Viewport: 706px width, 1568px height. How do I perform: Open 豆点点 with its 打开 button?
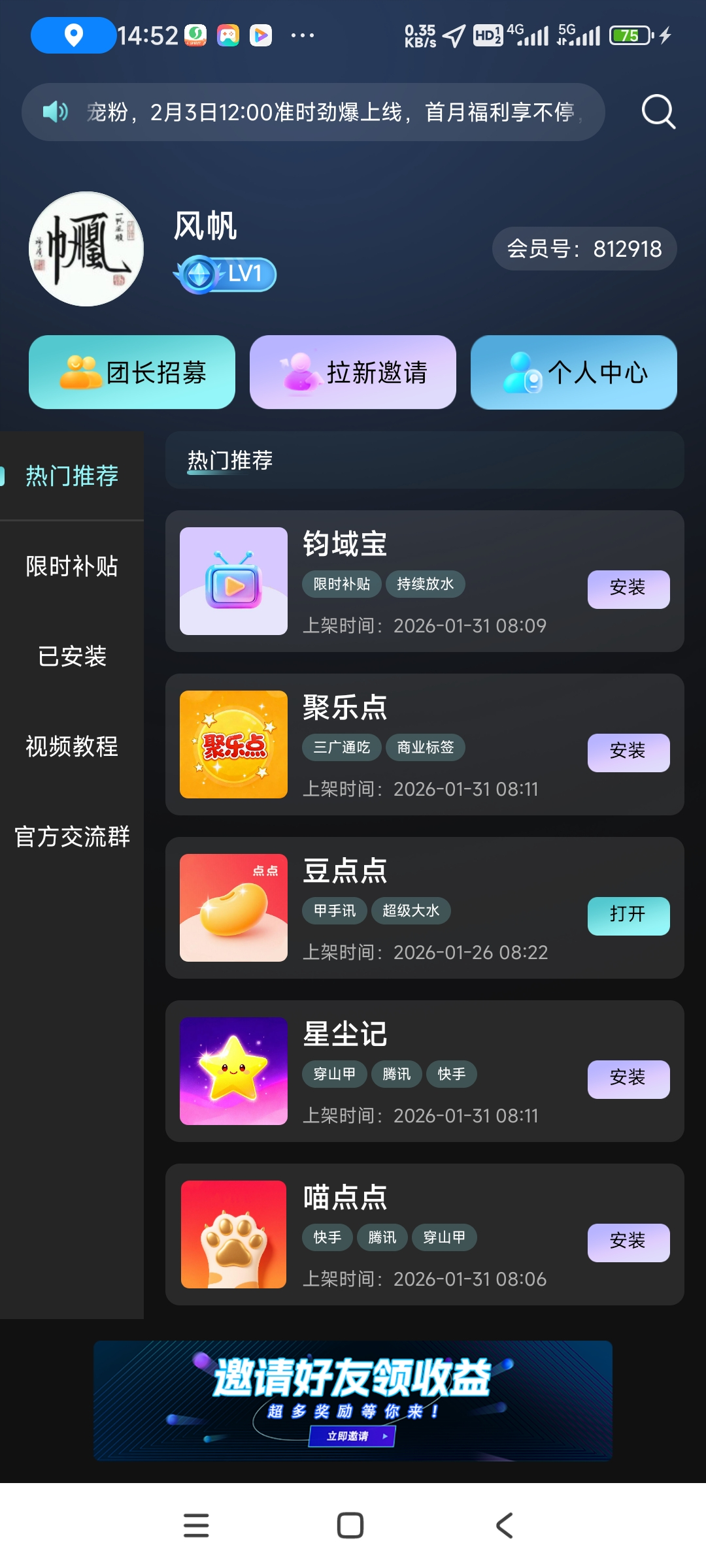click(x=628, y=916)
